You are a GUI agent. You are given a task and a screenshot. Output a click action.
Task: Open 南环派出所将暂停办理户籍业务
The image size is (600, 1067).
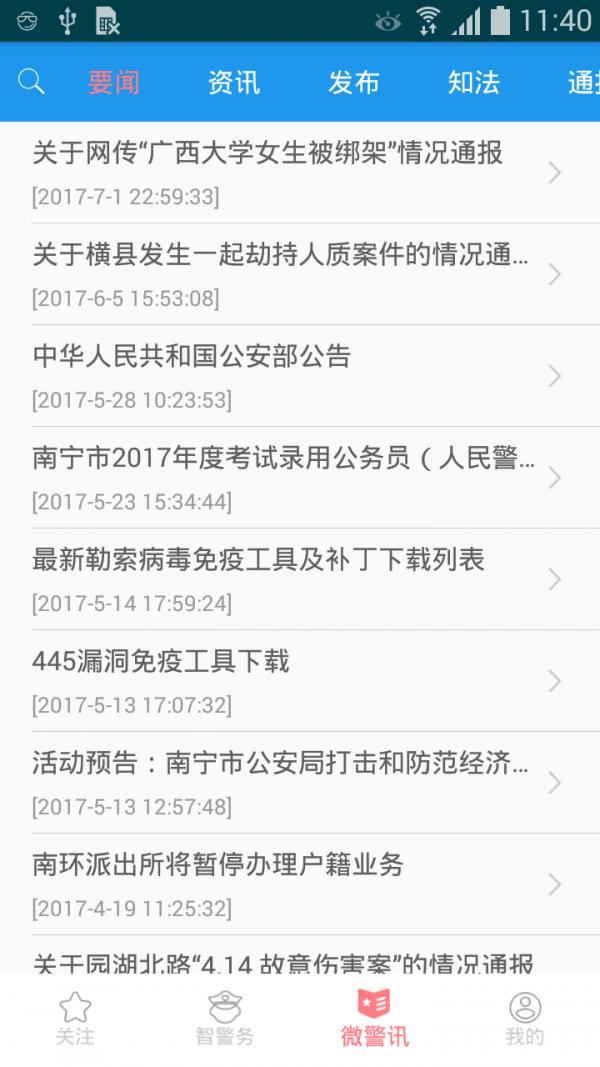coord(290,883)
